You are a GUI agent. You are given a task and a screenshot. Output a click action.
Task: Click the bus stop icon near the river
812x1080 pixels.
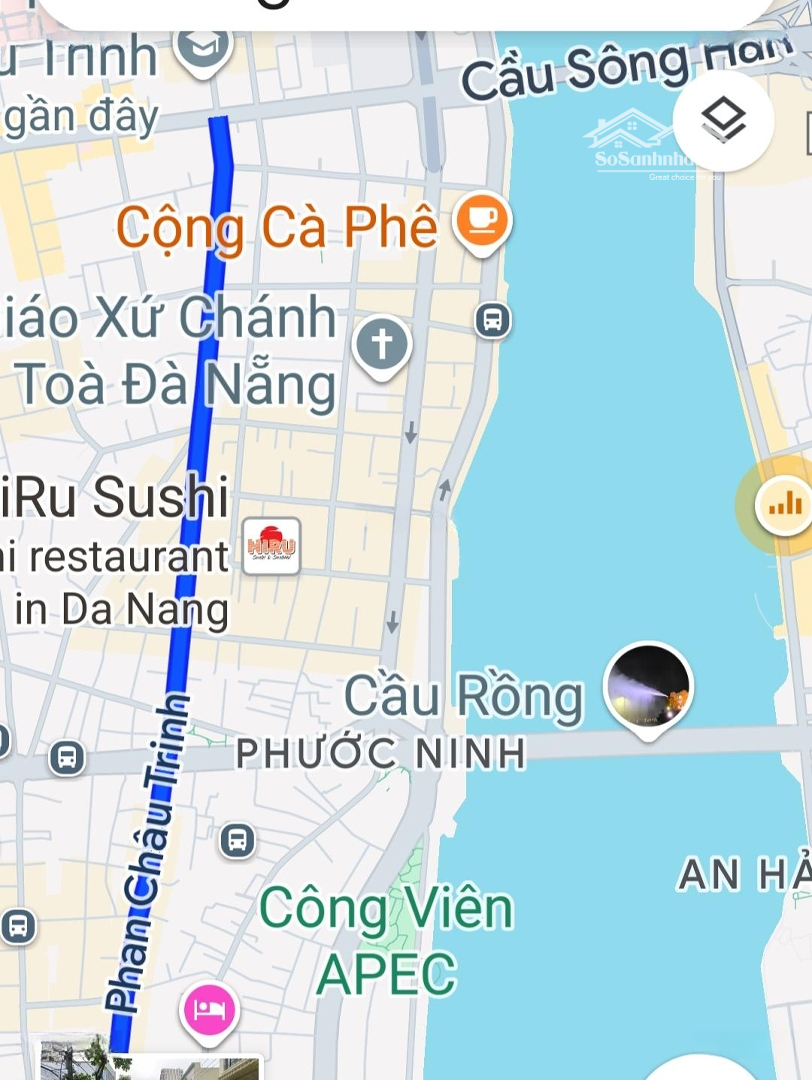(x=491, y=322)
